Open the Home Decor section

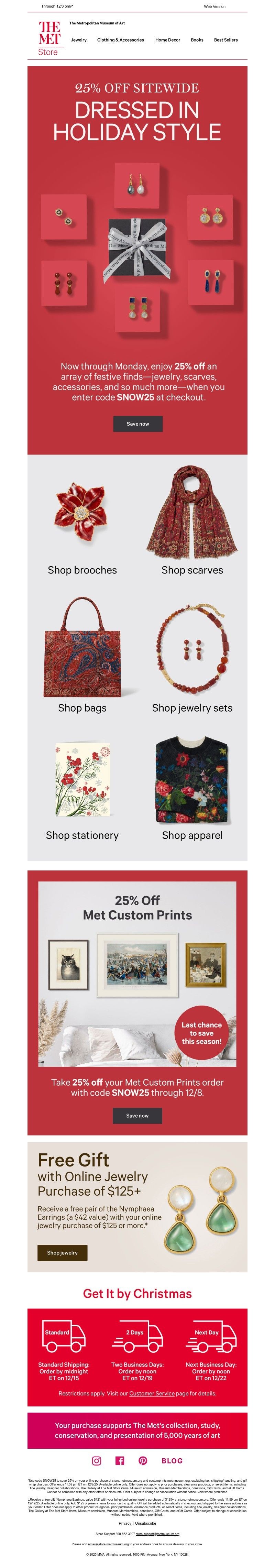click(x=167, y=40)
